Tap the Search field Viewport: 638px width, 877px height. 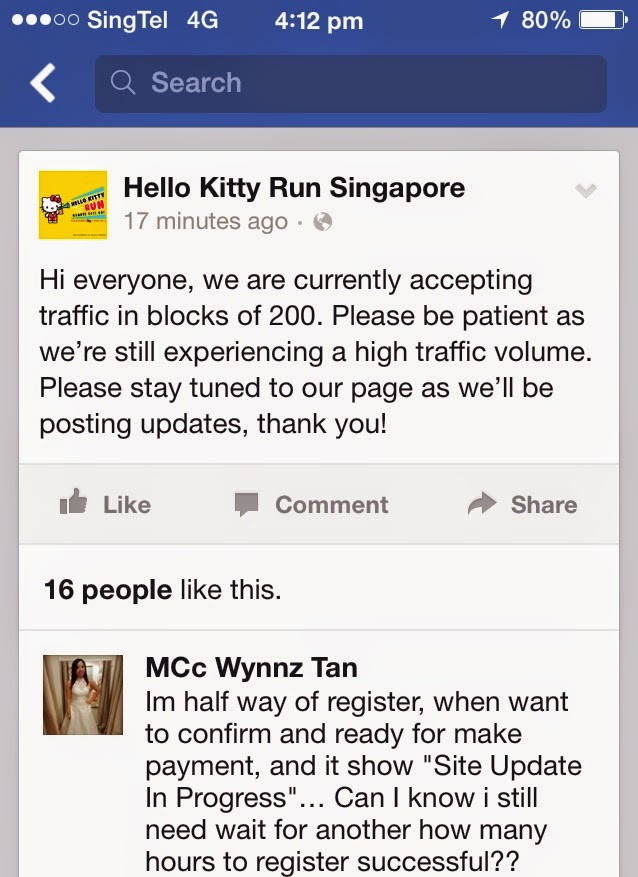click(350, 83)
